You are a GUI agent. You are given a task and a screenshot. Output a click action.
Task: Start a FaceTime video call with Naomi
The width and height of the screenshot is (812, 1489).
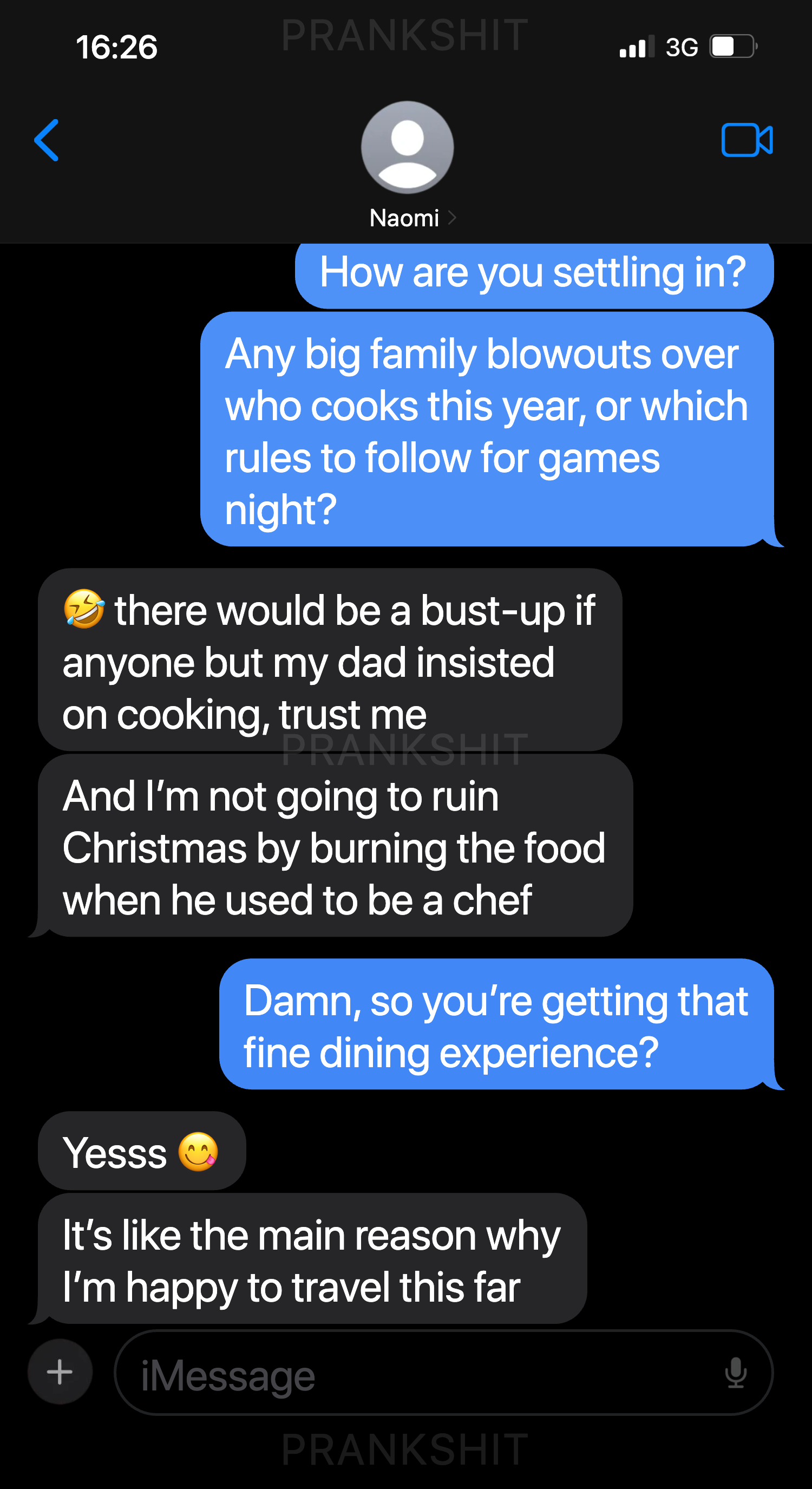pyautogui.click(x=746, y=140)
